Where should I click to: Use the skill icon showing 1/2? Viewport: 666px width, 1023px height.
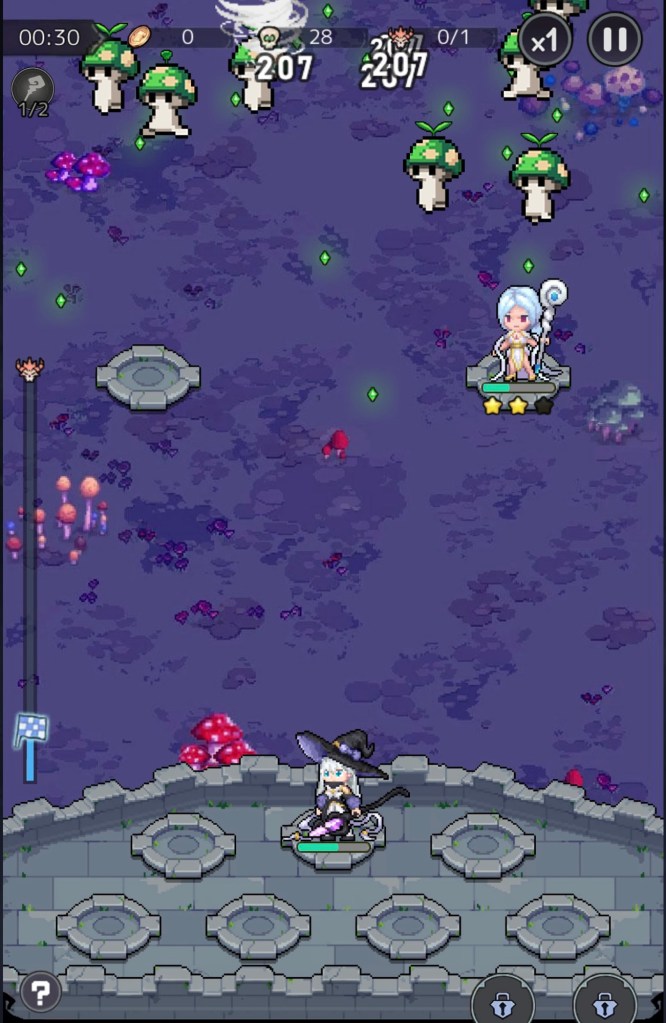[32, 91]
